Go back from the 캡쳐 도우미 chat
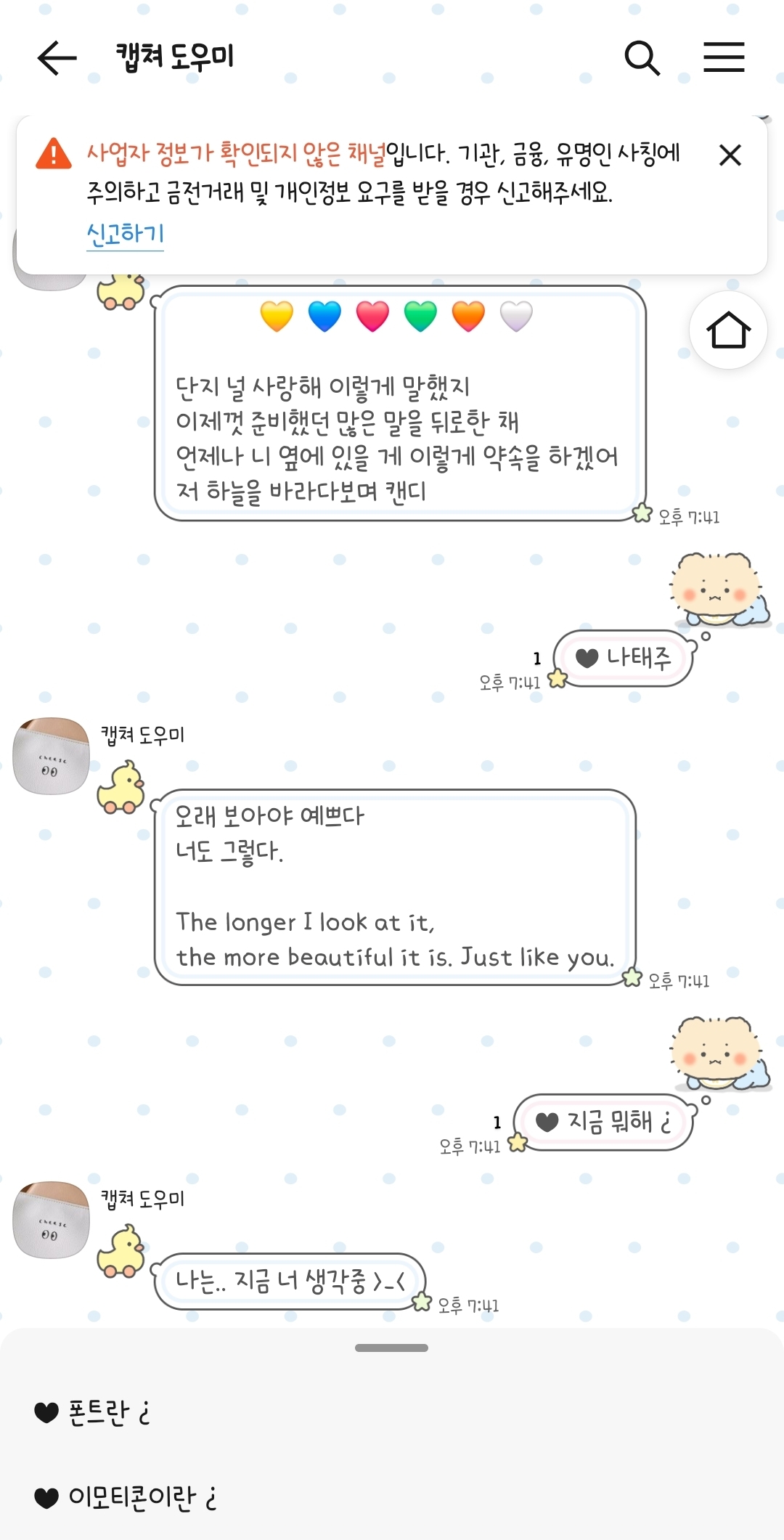Viewport: 784px width, 1540px height. click(57, 58)
